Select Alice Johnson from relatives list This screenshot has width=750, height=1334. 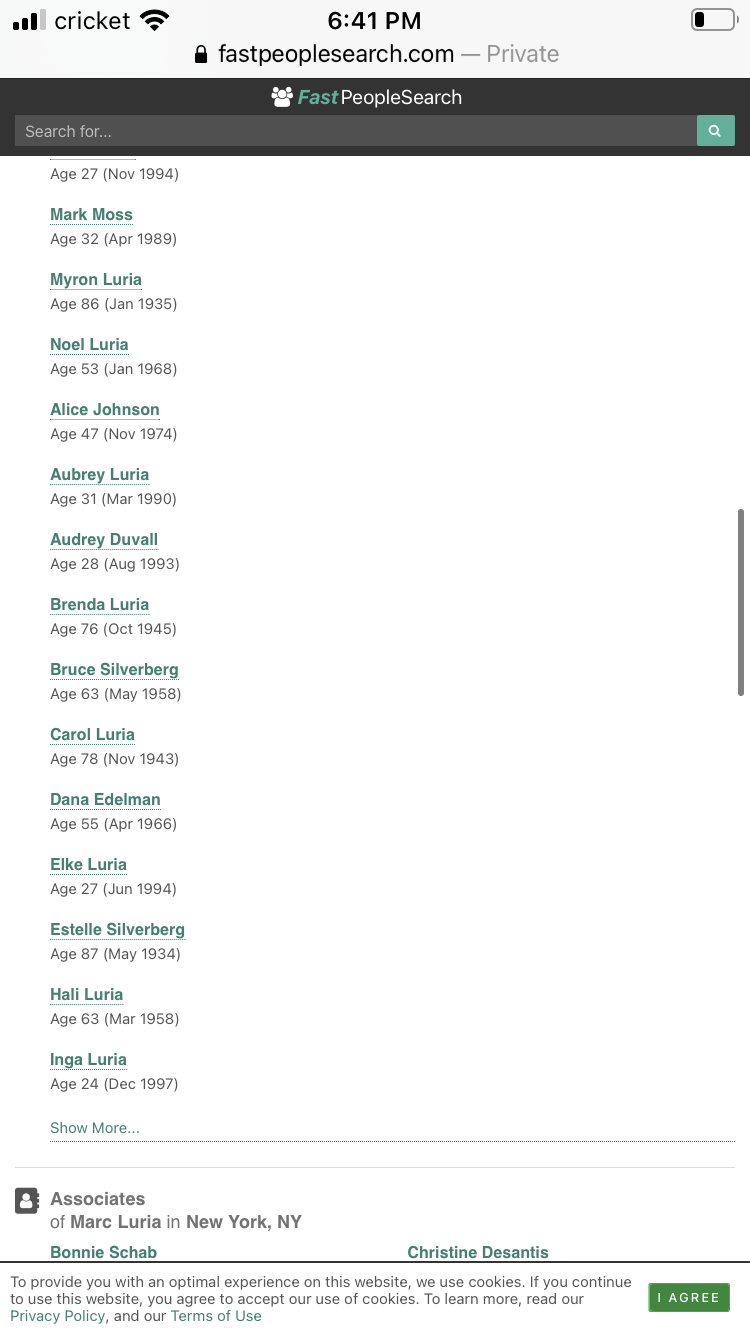point(105,409)
